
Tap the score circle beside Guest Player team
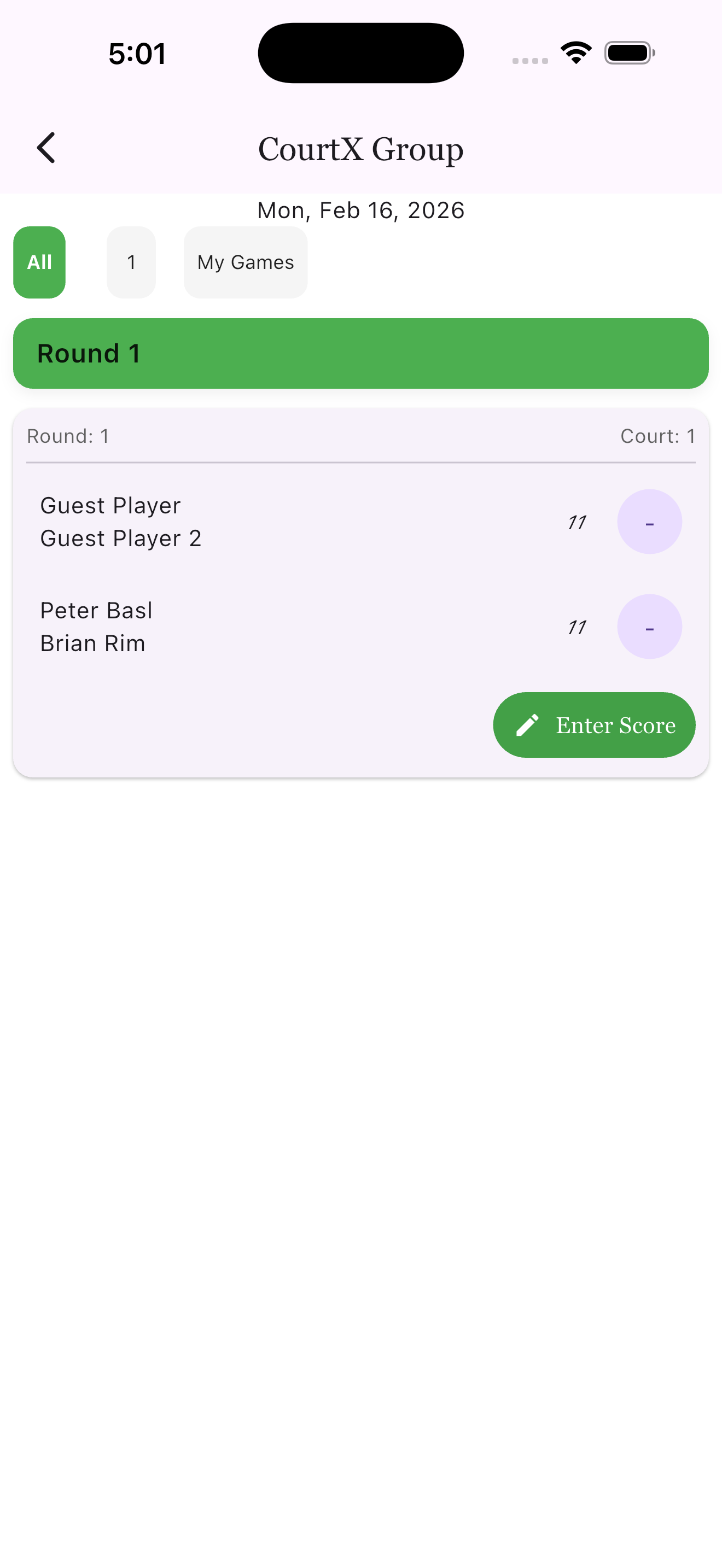coord(649,522)
